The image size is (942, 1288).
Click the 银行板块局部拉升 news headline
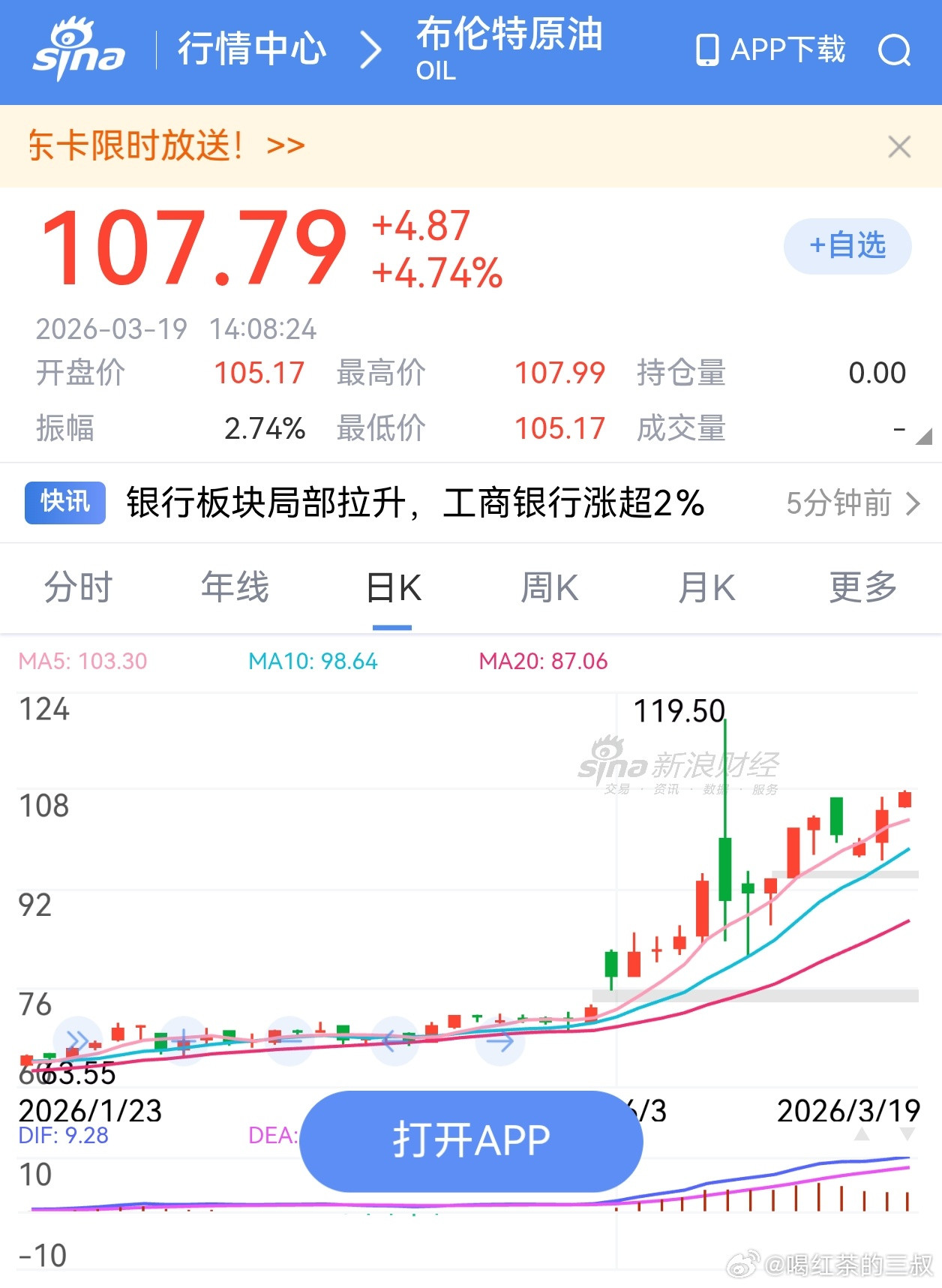tap(415, 504)
